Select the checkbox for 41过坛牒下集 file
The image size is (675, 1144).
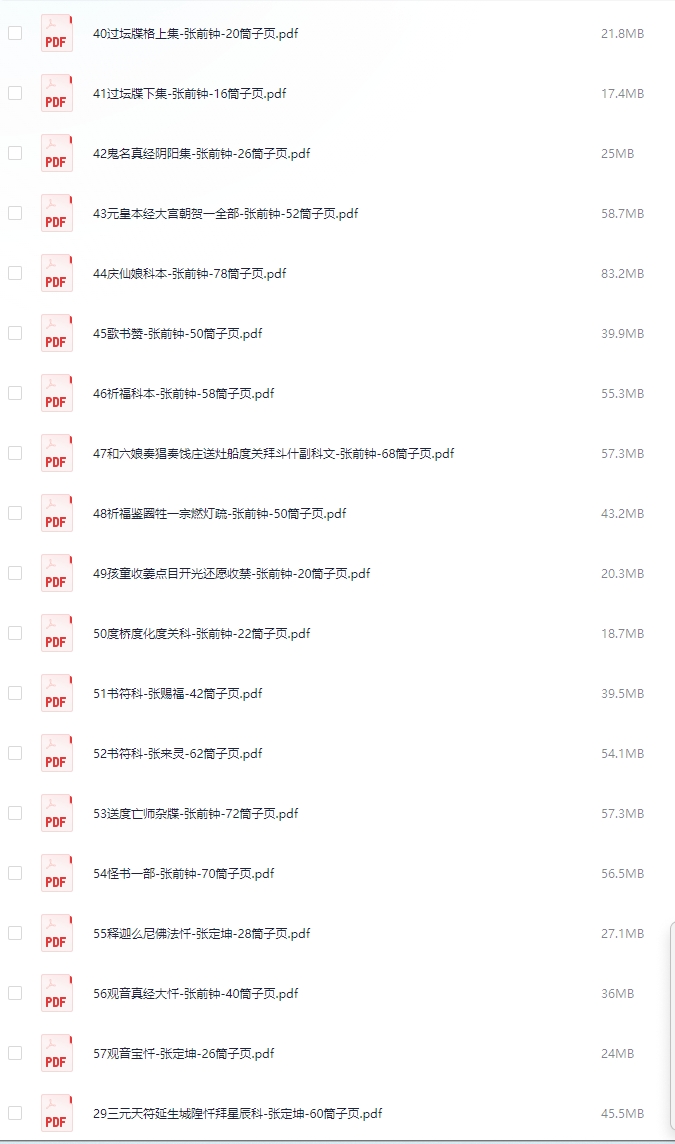point(15,93)
